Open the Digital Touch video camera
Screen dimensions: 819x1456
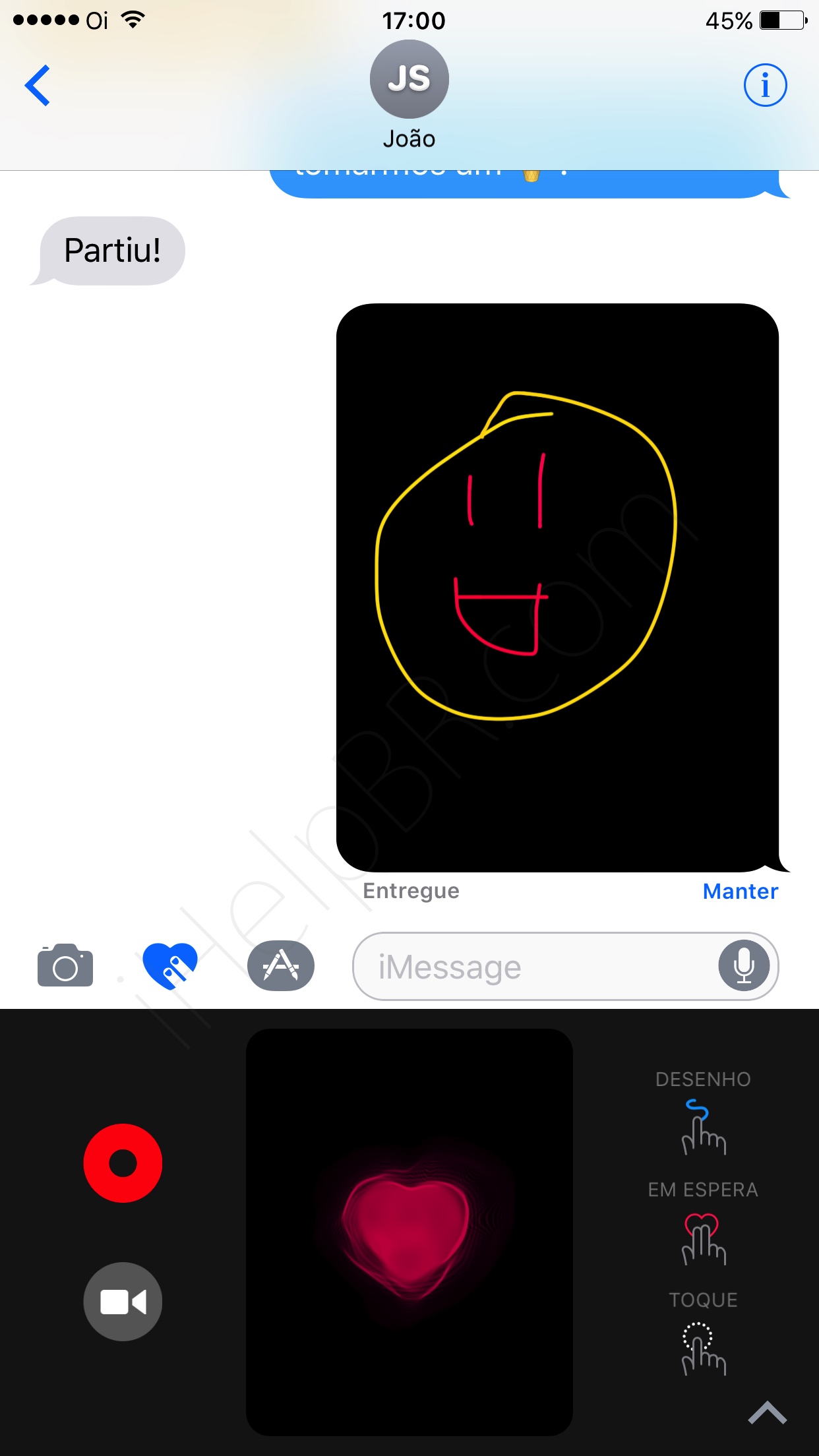tap(123, 1302)
